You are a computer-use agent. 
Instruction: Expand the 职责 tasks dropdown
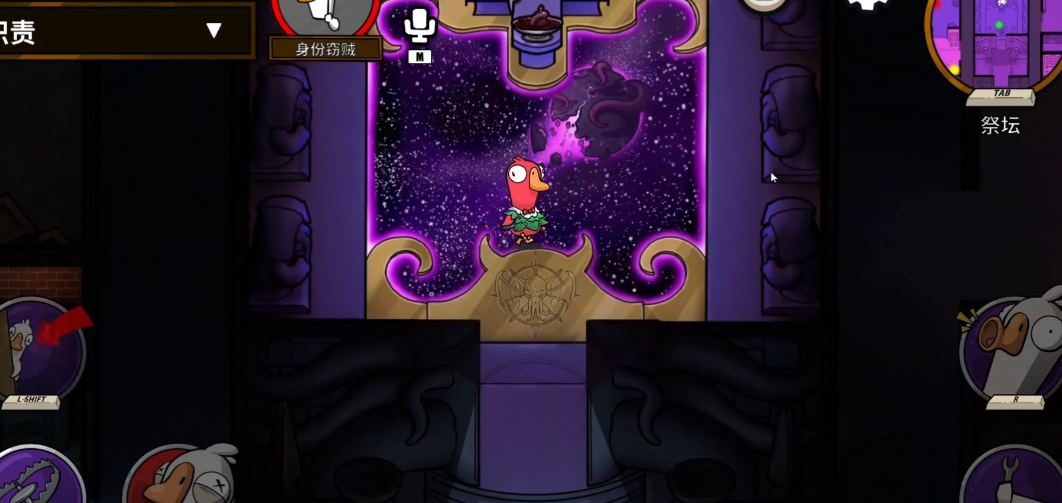click(x=213, y=30)
